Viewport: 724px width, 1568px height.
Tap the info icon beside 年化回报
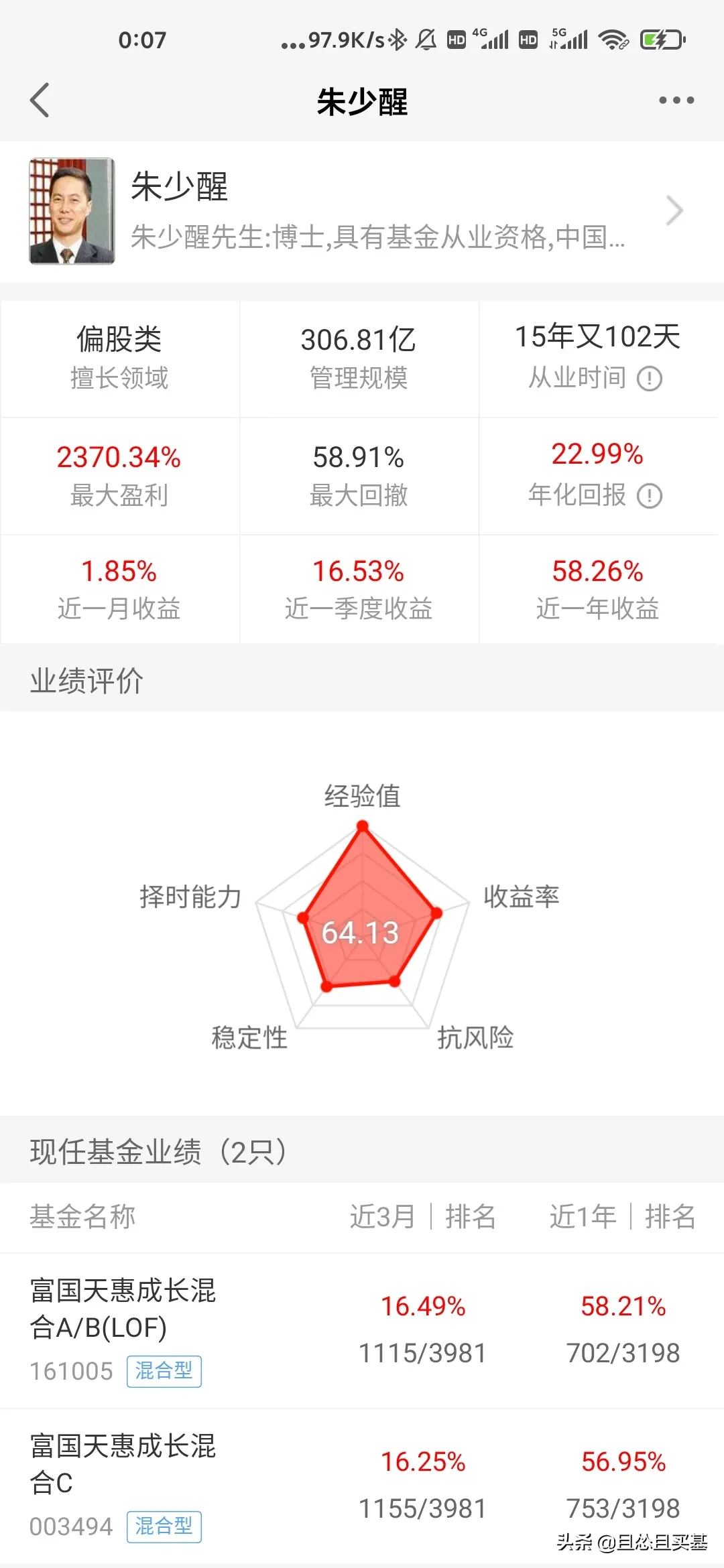[x=649, y=496]
